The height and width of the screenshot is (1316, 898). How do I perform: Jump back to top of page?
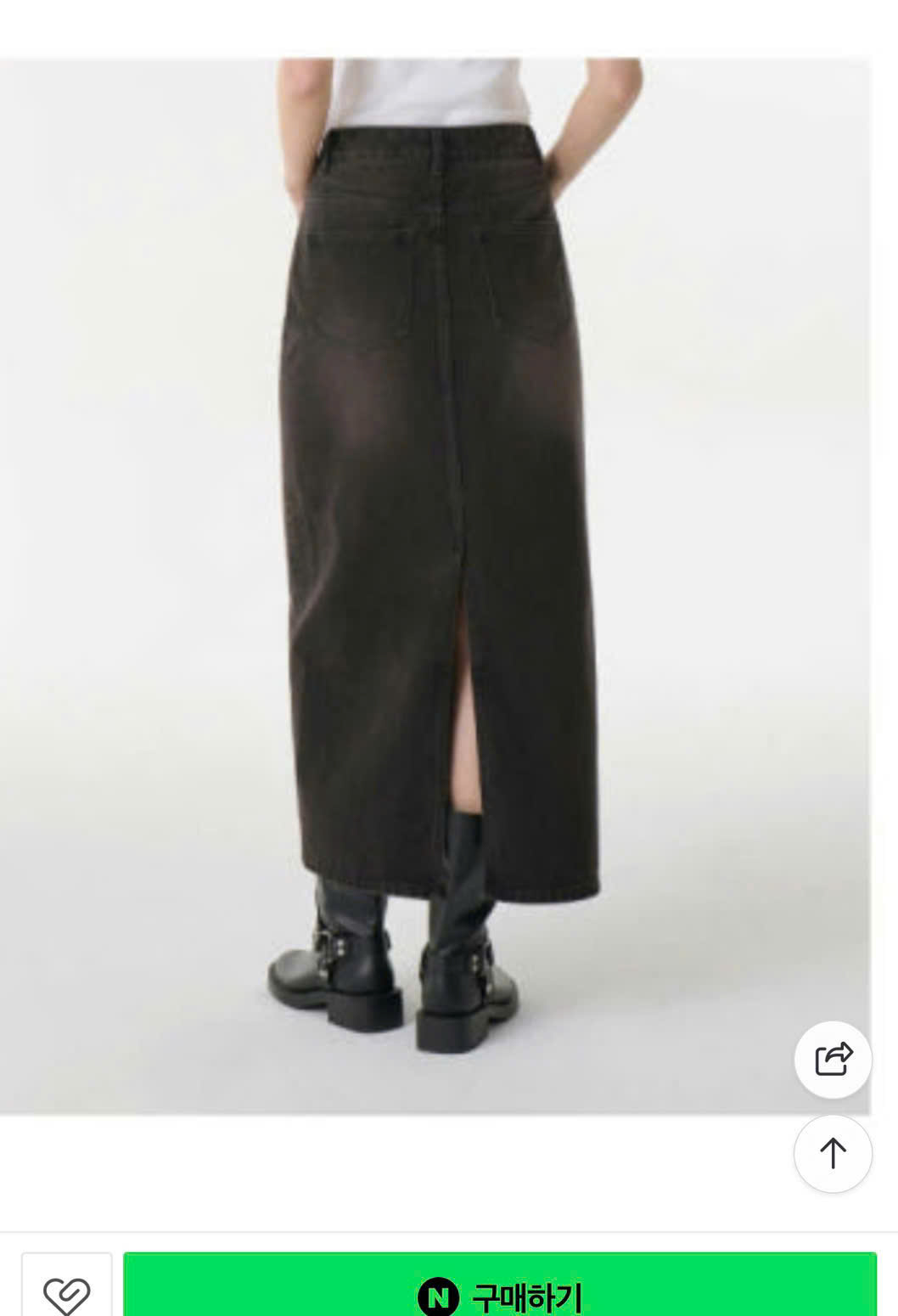tap(833, 1153)
